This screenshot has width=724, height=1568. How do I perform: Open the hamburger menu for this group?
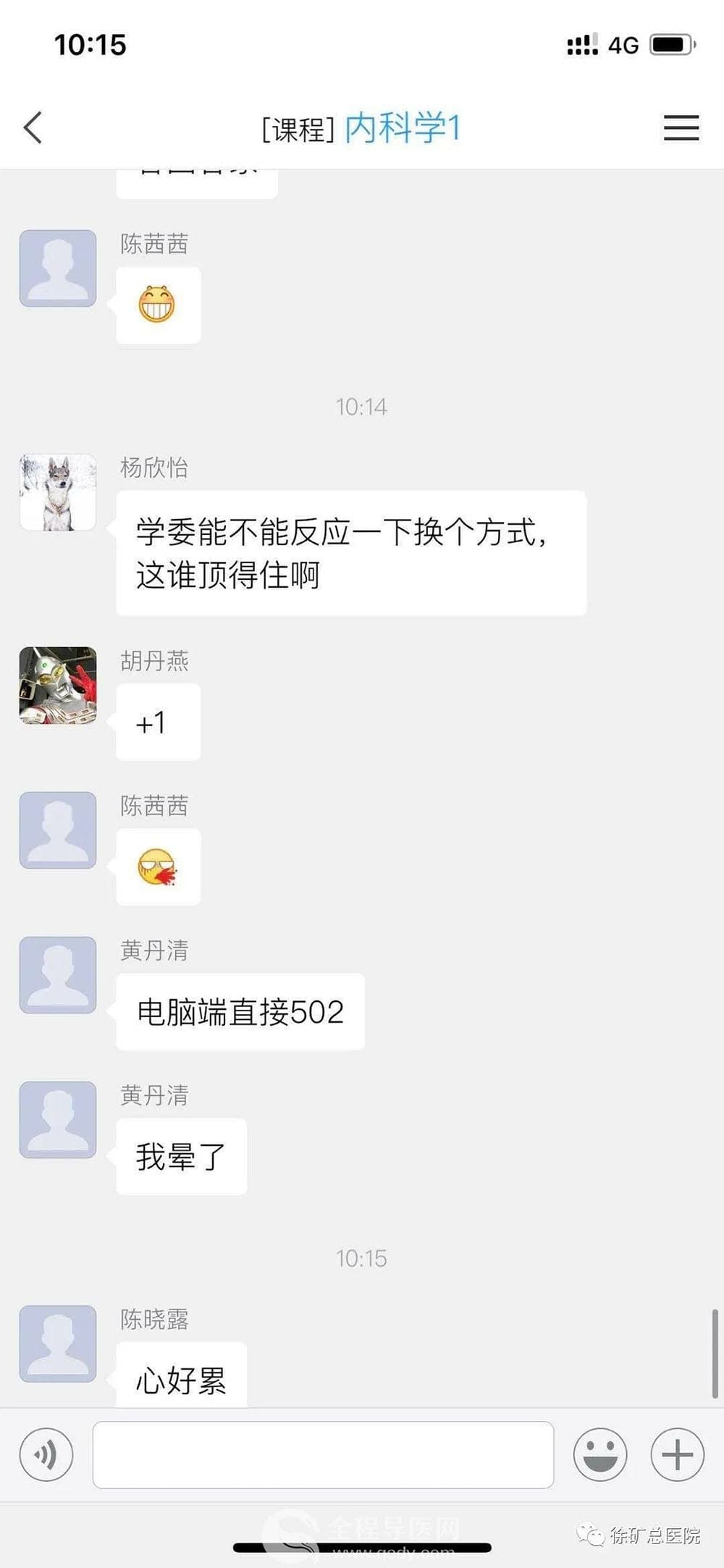coord(681,127)
